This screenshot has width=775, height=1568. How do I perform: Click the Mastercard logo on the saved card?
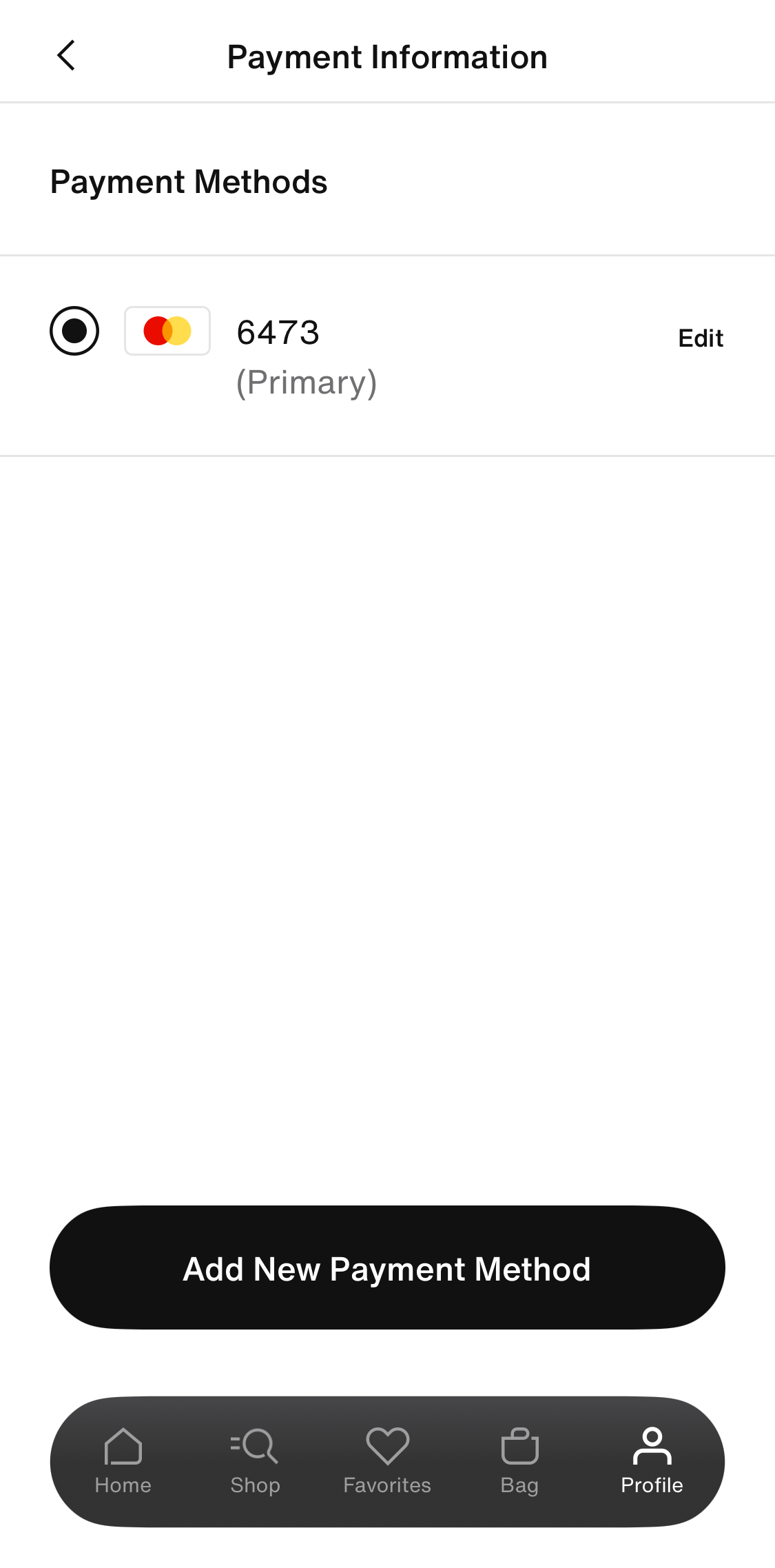coord(167,331)
